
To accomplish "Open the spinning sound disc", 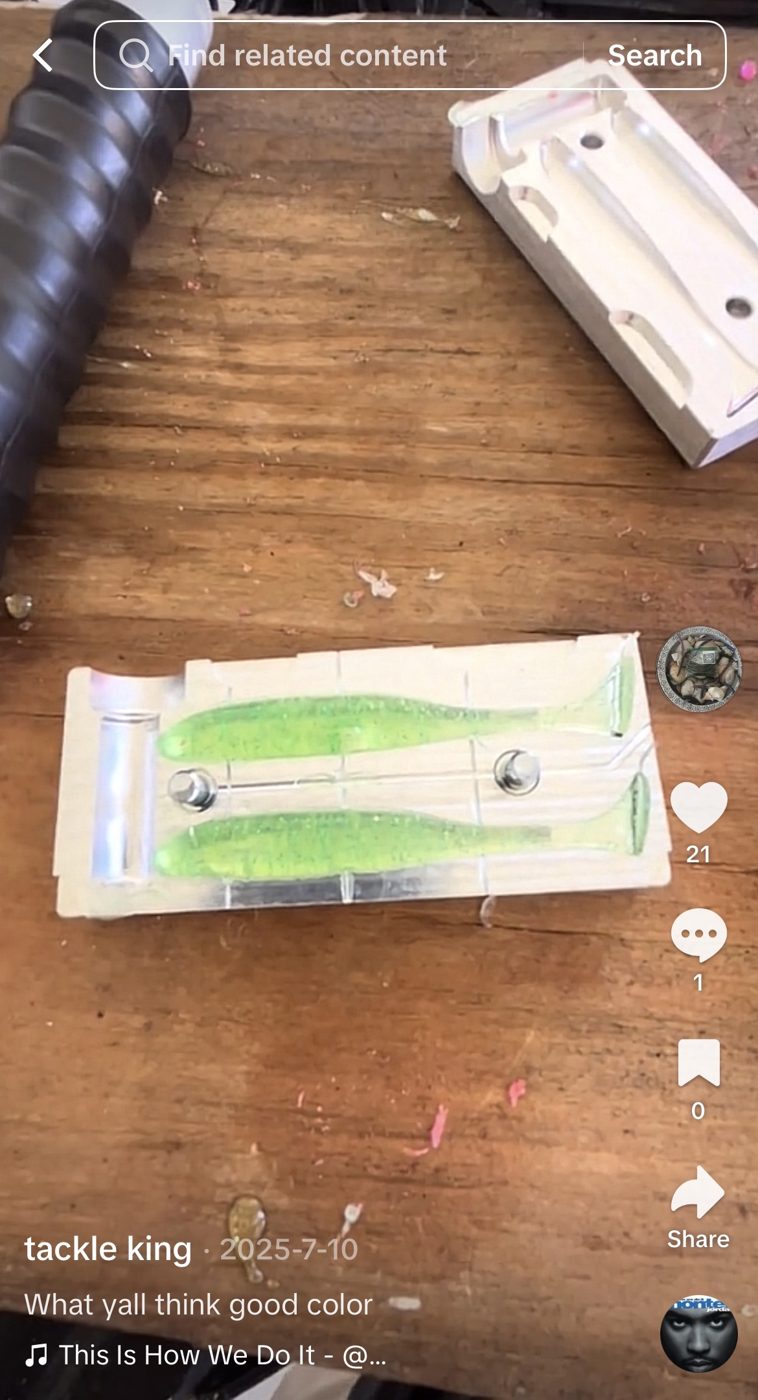I will click(699, 1334).
